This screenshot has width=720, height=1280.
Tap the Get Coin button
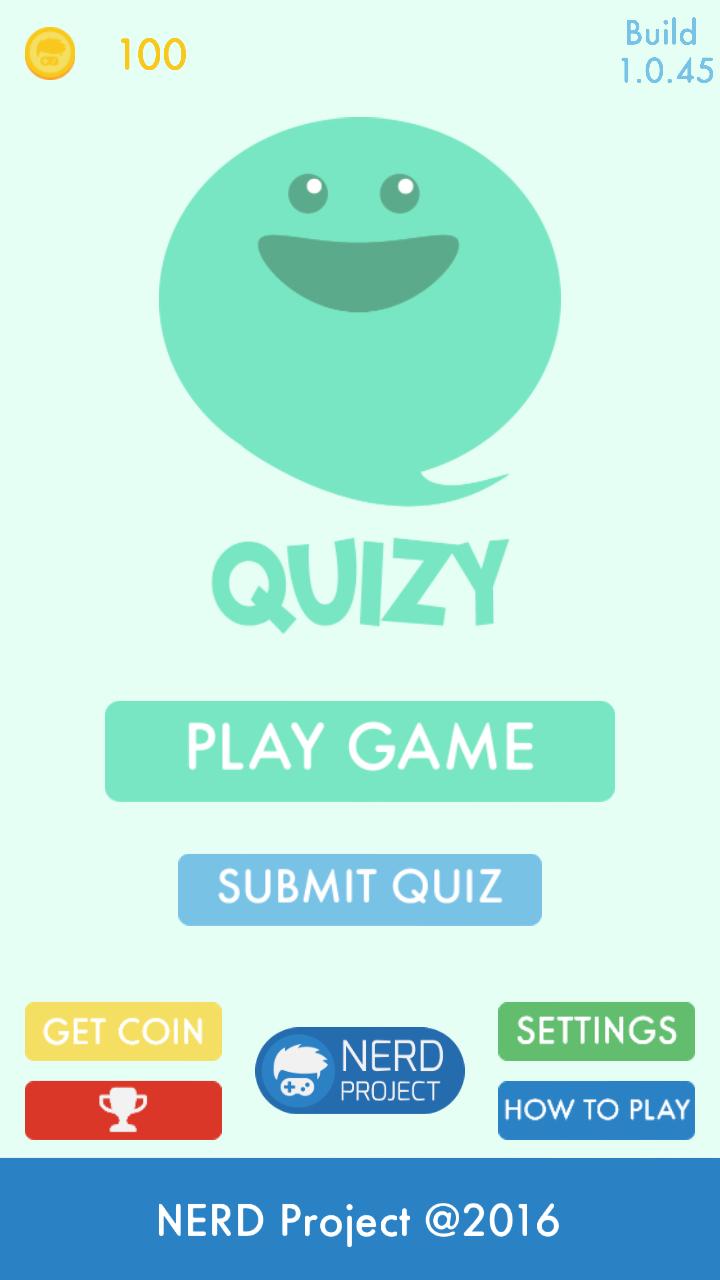tap(123, 1031)
